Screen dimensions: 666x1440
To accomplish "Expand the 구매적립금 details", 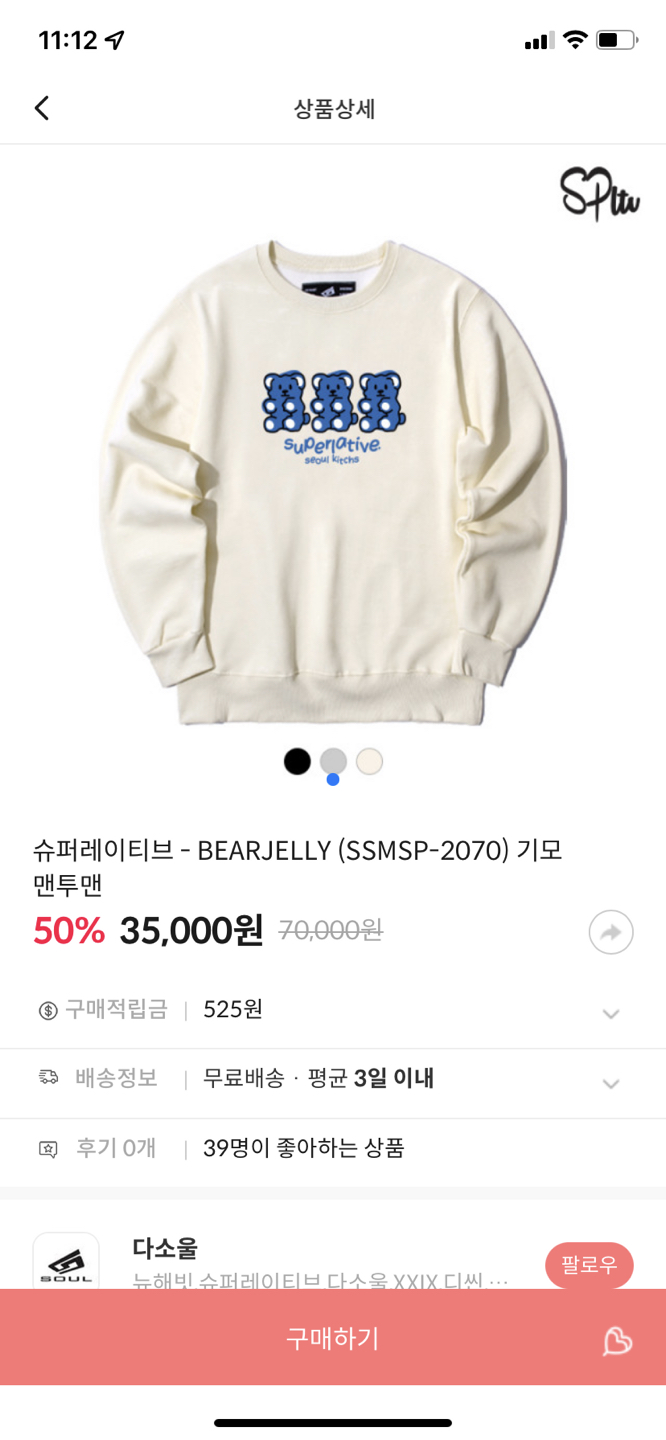I will 611,1013.
